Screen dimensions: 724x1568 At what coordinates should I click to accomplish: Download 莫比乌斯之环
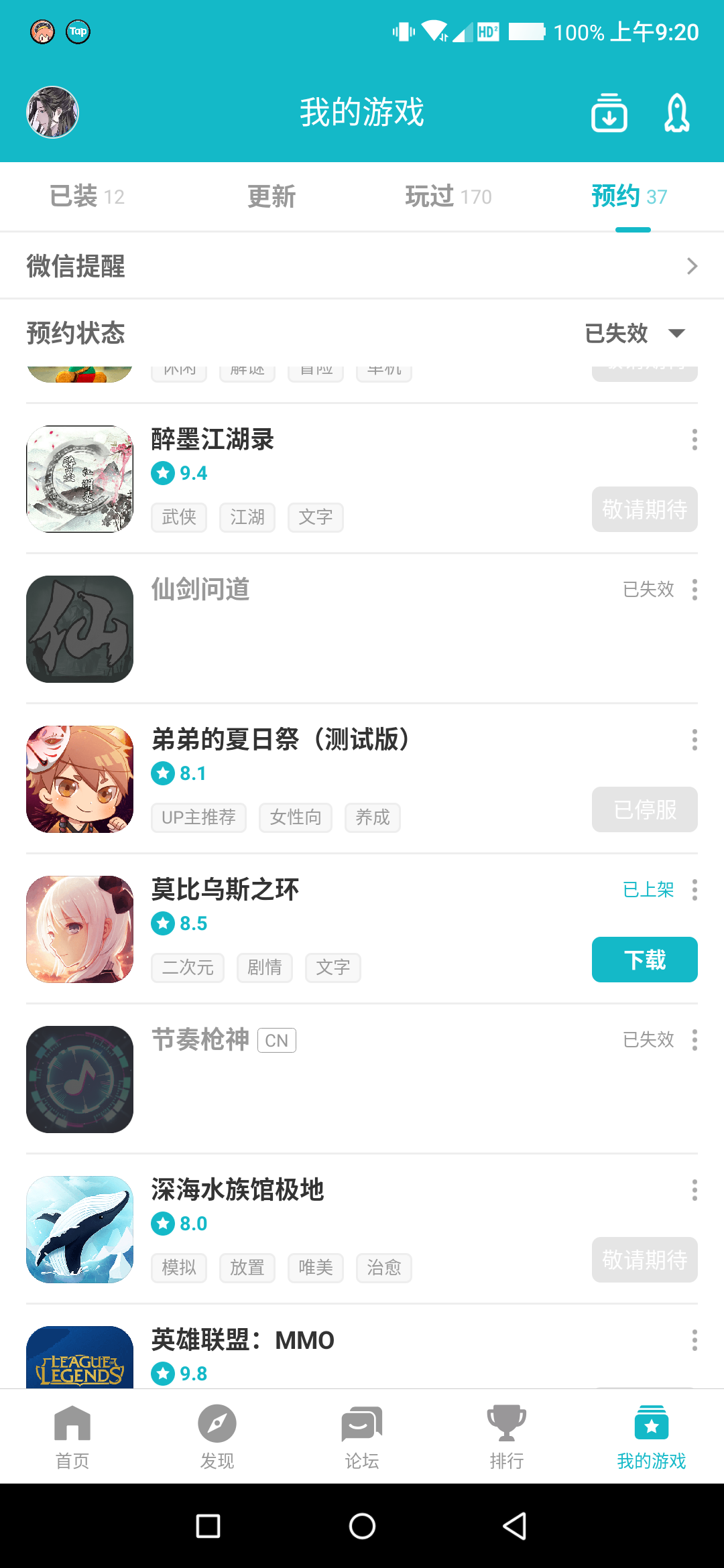tap(644, 960)
